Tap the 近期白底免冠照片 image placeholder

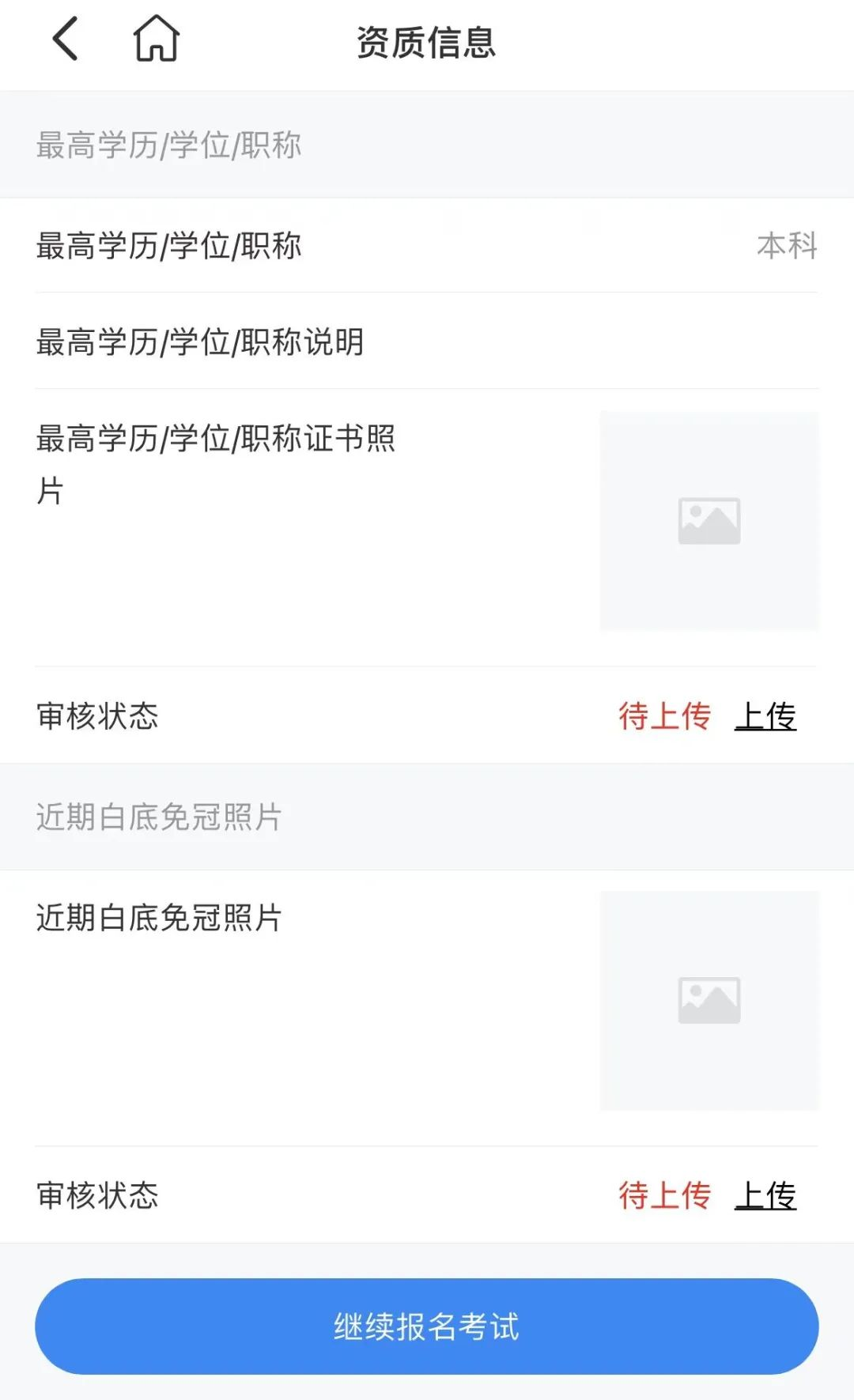point(709,1000)
